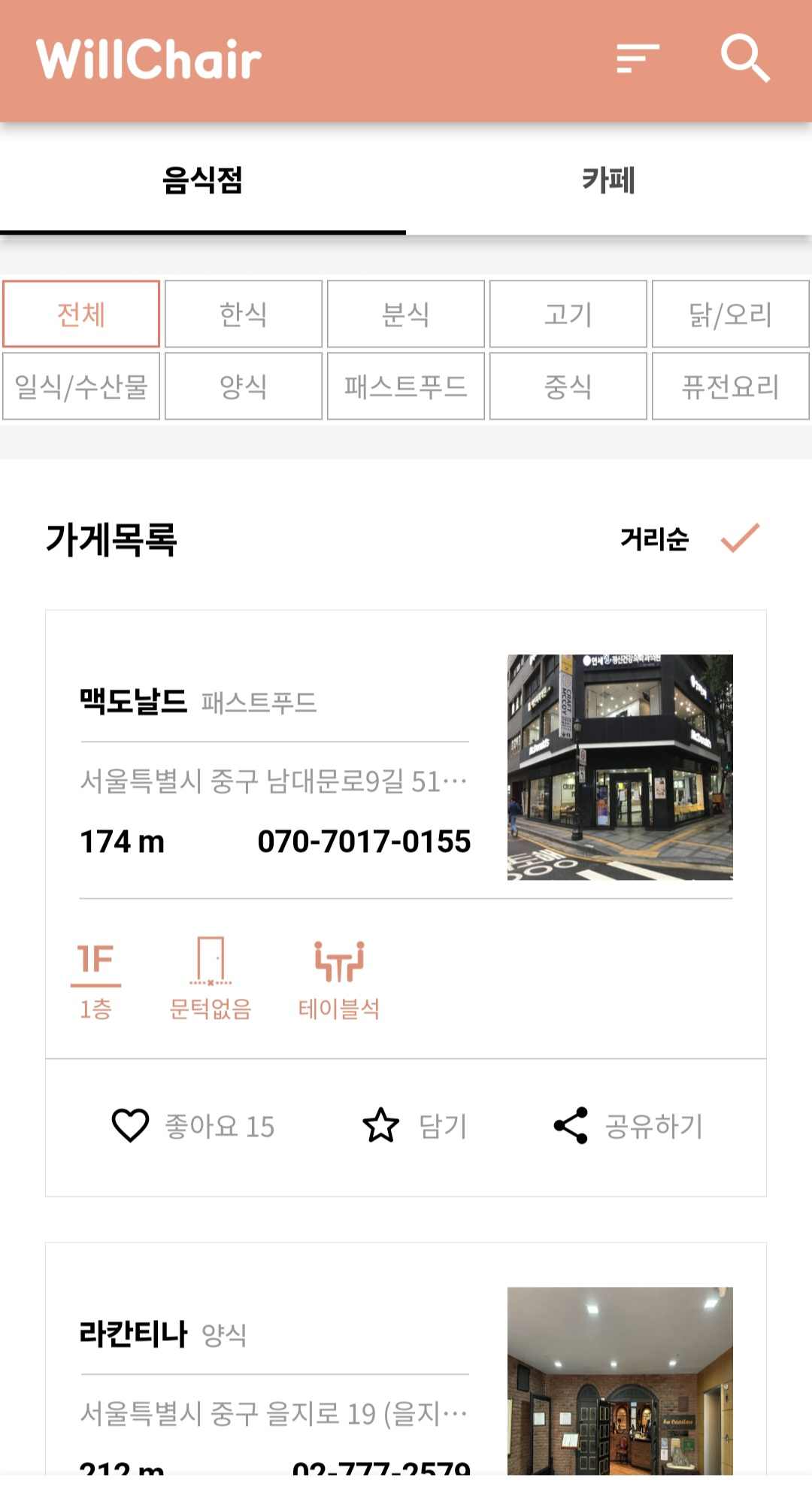
Task: Open the 라칸티나 store card
Action: pyautogui.click(x=274, y=1376)
